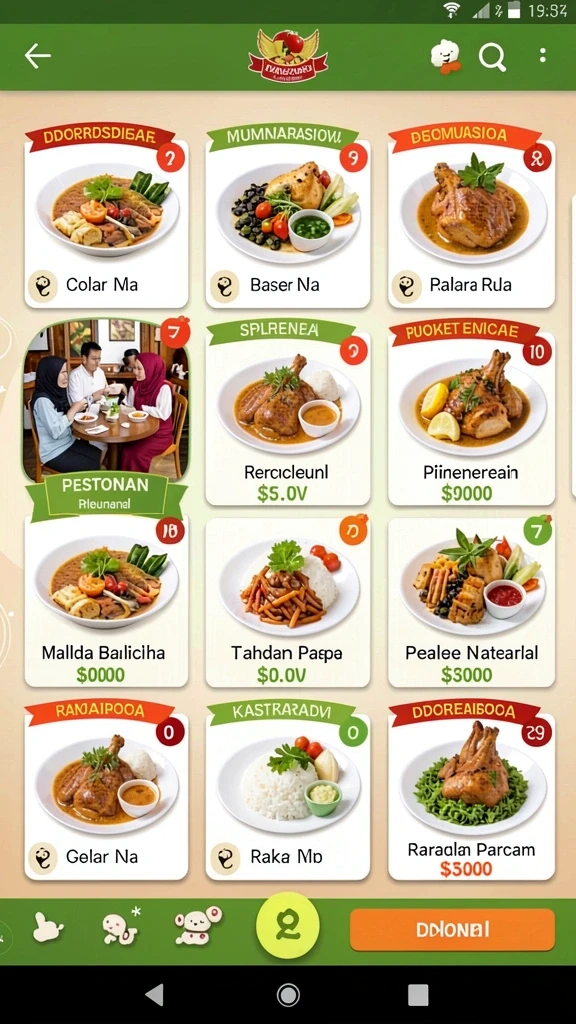Choose the Tahdan Paspa dish
Viewport: 576px width, 1024px height.
[x=288, y=602]
